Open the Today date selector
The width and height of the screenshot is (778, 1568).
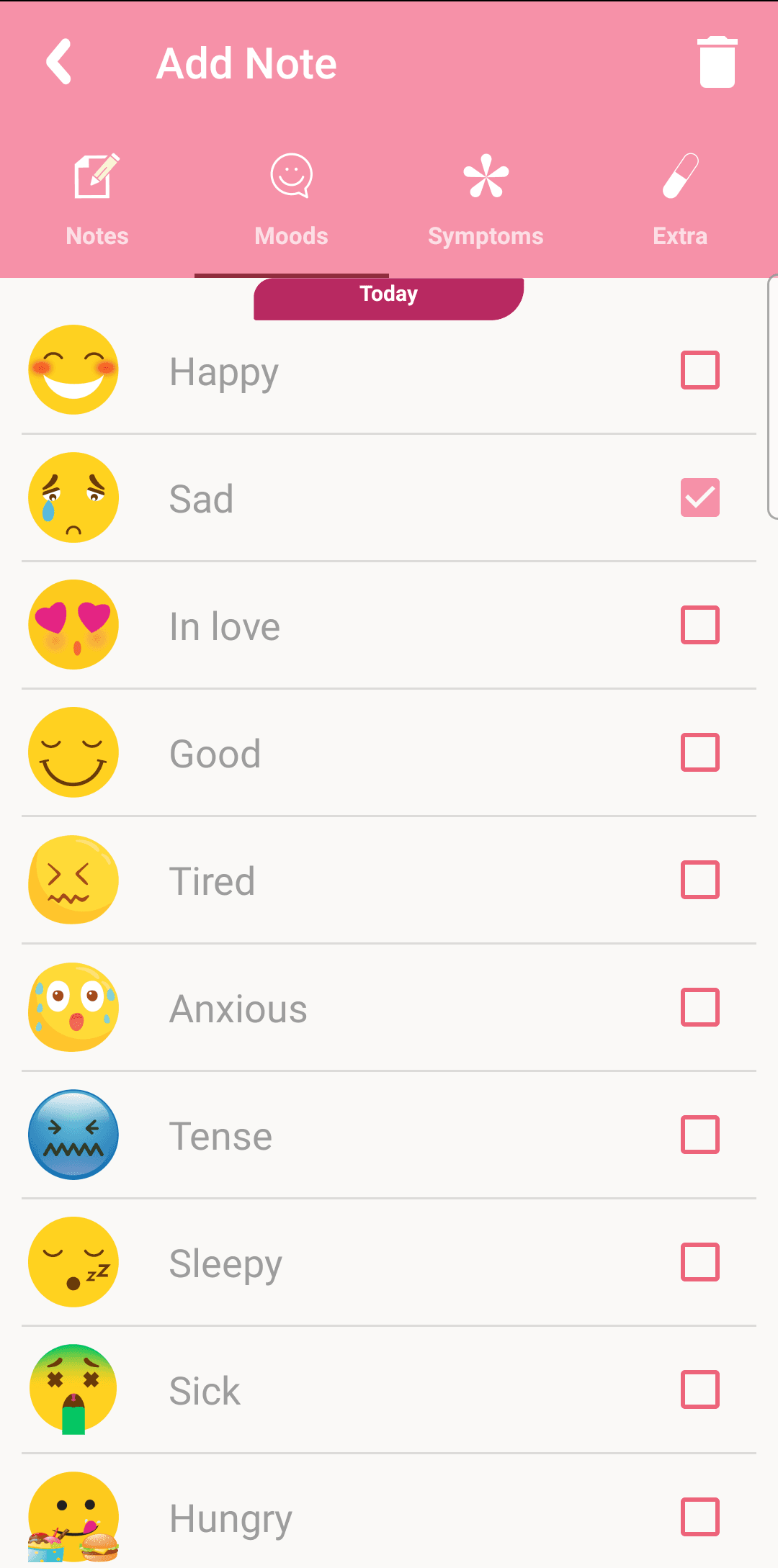click(388, 294)
